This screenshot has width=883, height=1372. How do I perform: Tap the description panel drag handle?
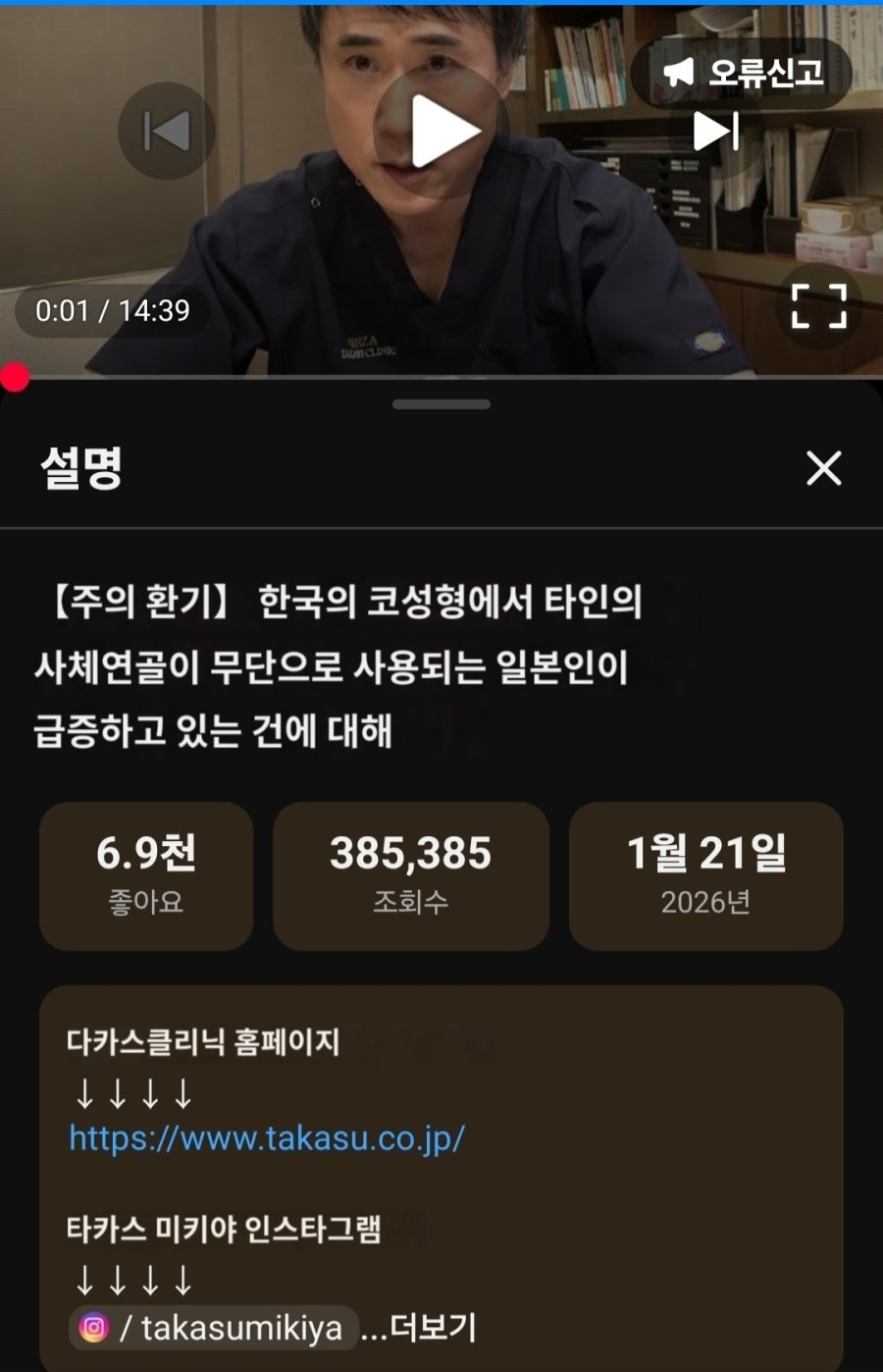(441, 404)
